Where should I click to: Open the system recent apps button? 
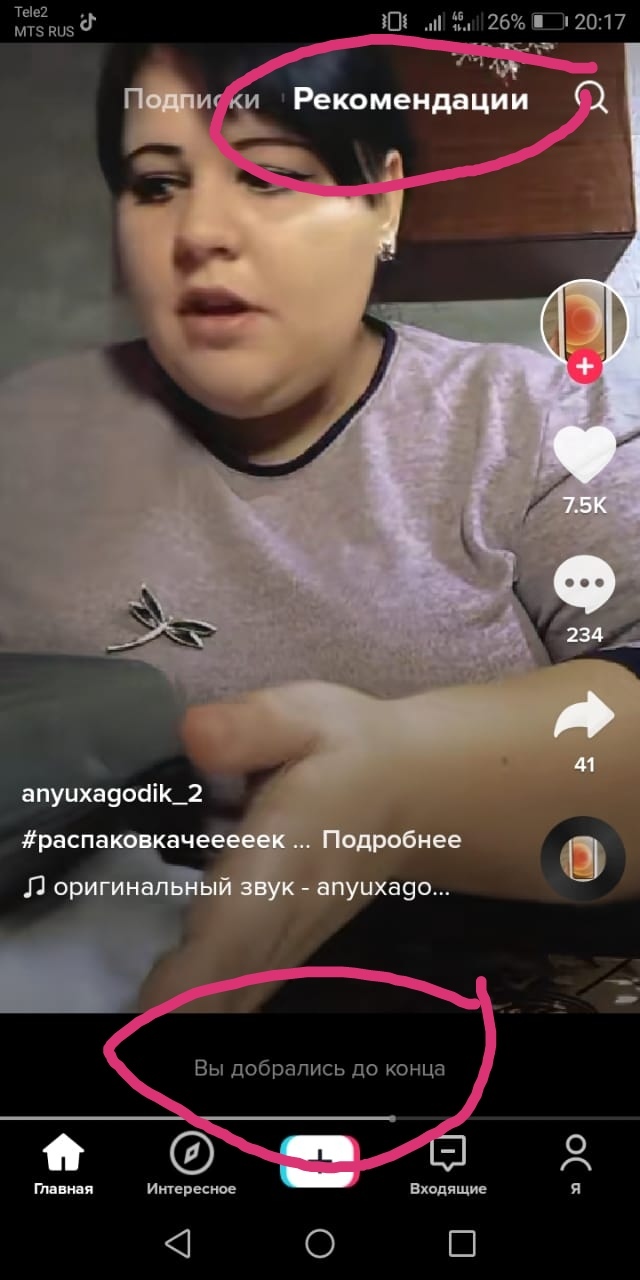point(462,1243)
